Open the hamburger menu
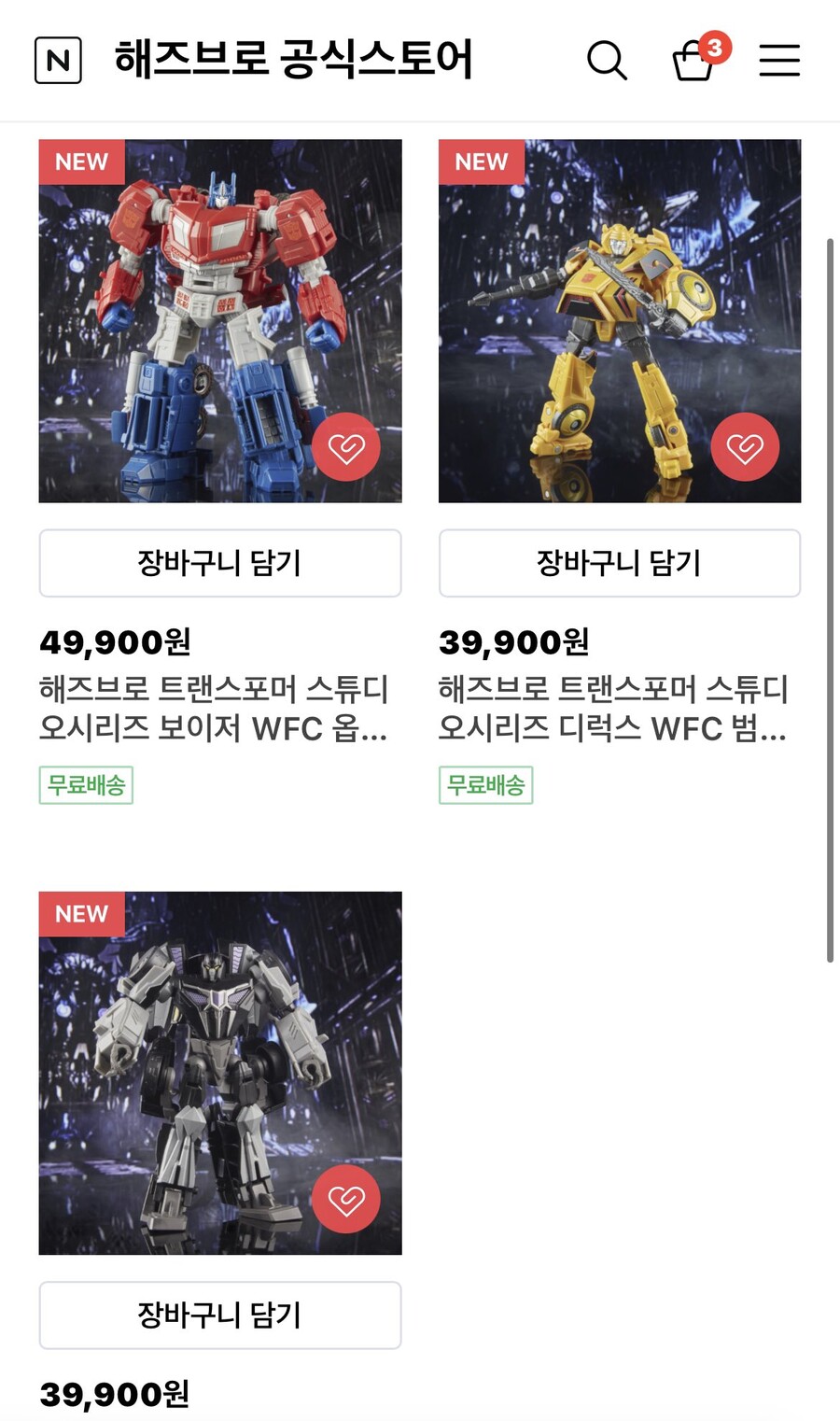The height and width of the screenshot is (1421, 840). pos(779,61)
